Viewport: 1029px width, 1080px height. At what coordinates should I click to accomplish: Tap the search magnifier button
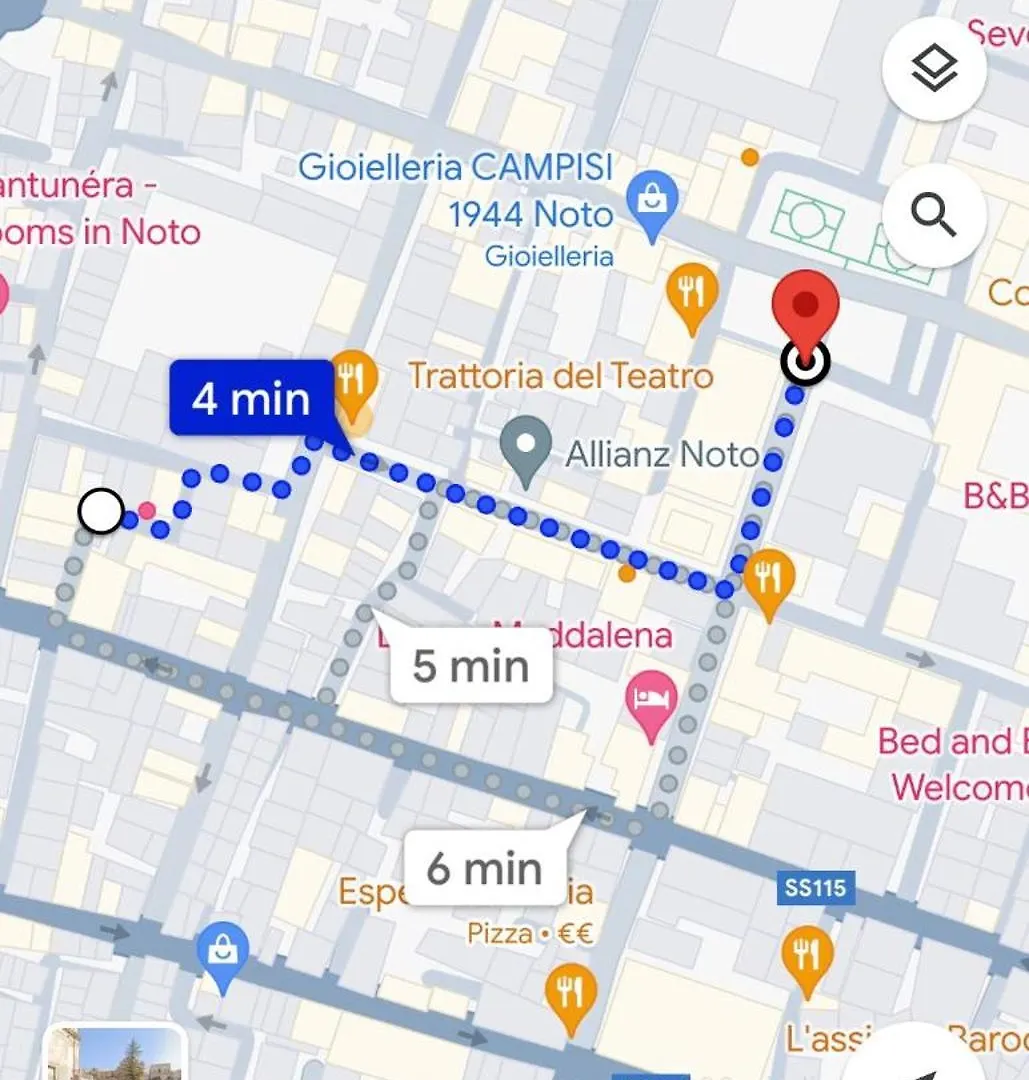934,215
